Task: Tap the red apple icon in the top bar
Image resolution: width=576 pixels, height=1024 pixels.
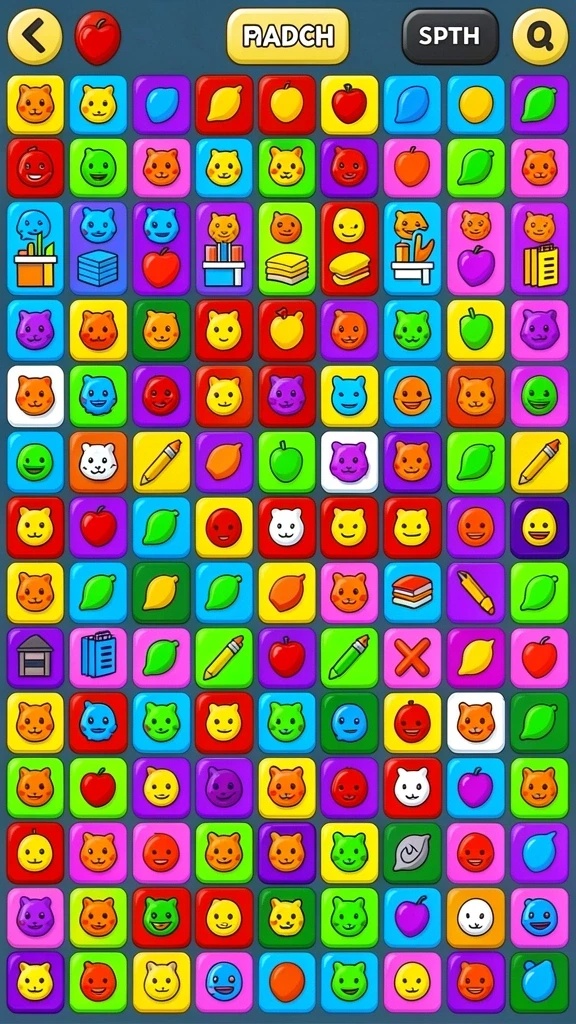Action: tap(98, 37)
